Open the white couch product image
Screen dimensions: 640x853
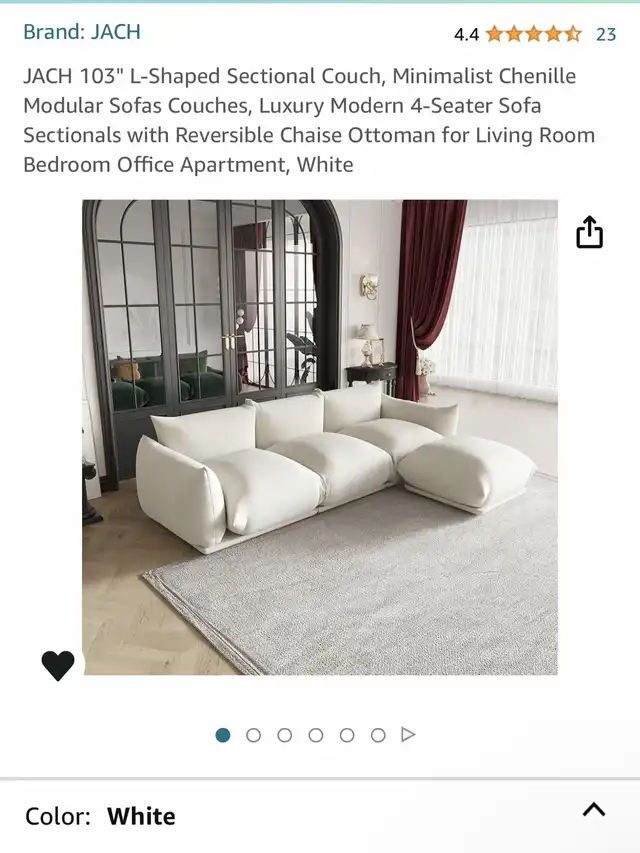320,437
